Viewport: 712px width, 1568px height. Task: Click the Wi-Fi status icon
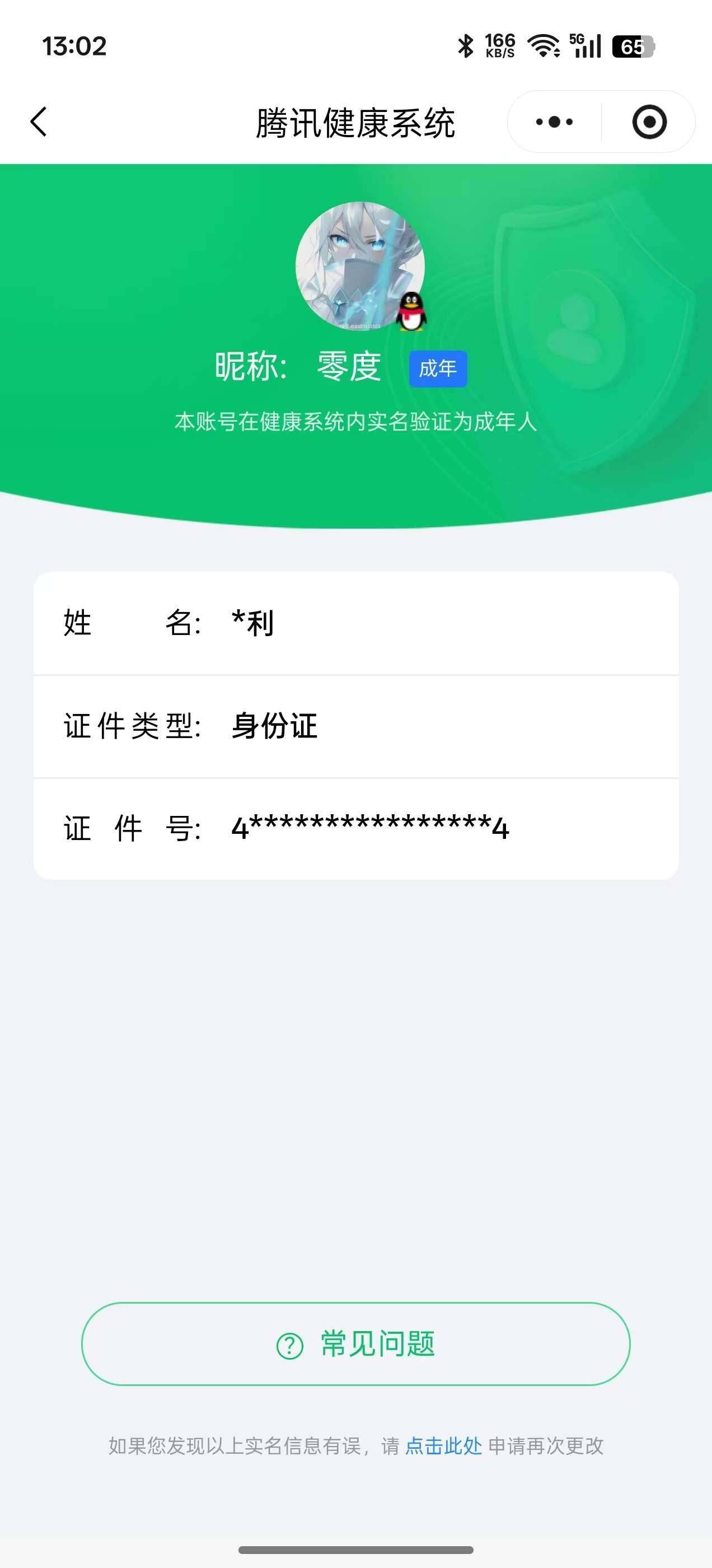tap(544, 46)
